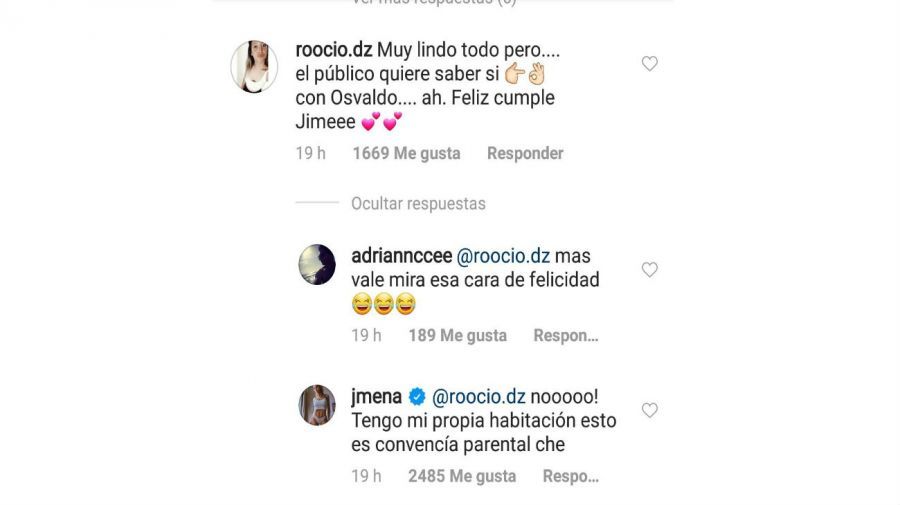The image size is (900, 505).
Task: View likes on jmena's reply (2485 Me gusta)
Action: (x=461, y=476)
